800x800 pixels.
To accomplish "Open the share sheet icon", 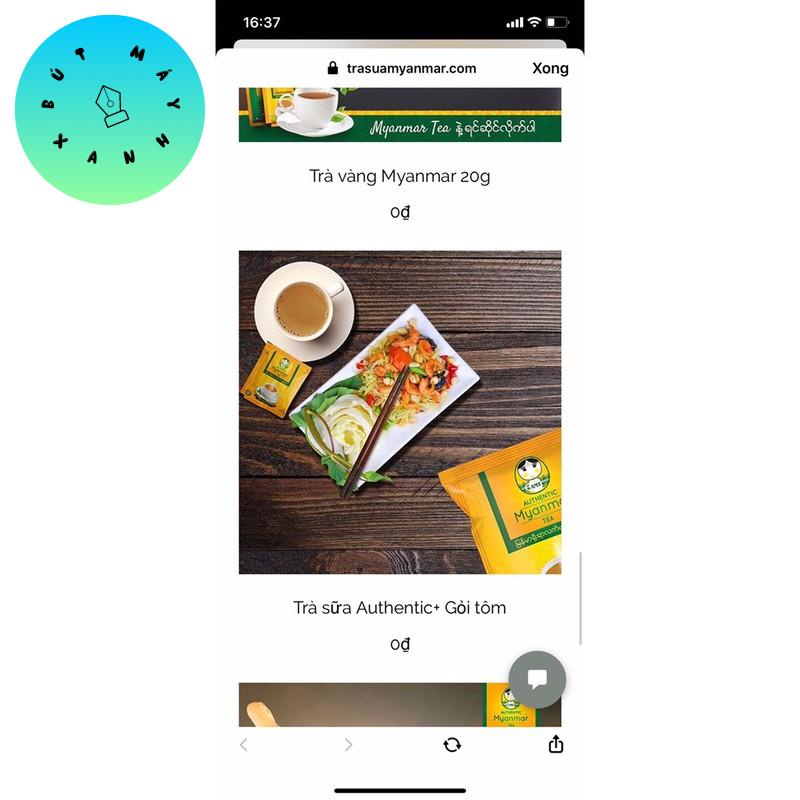I will coord(556,744).
